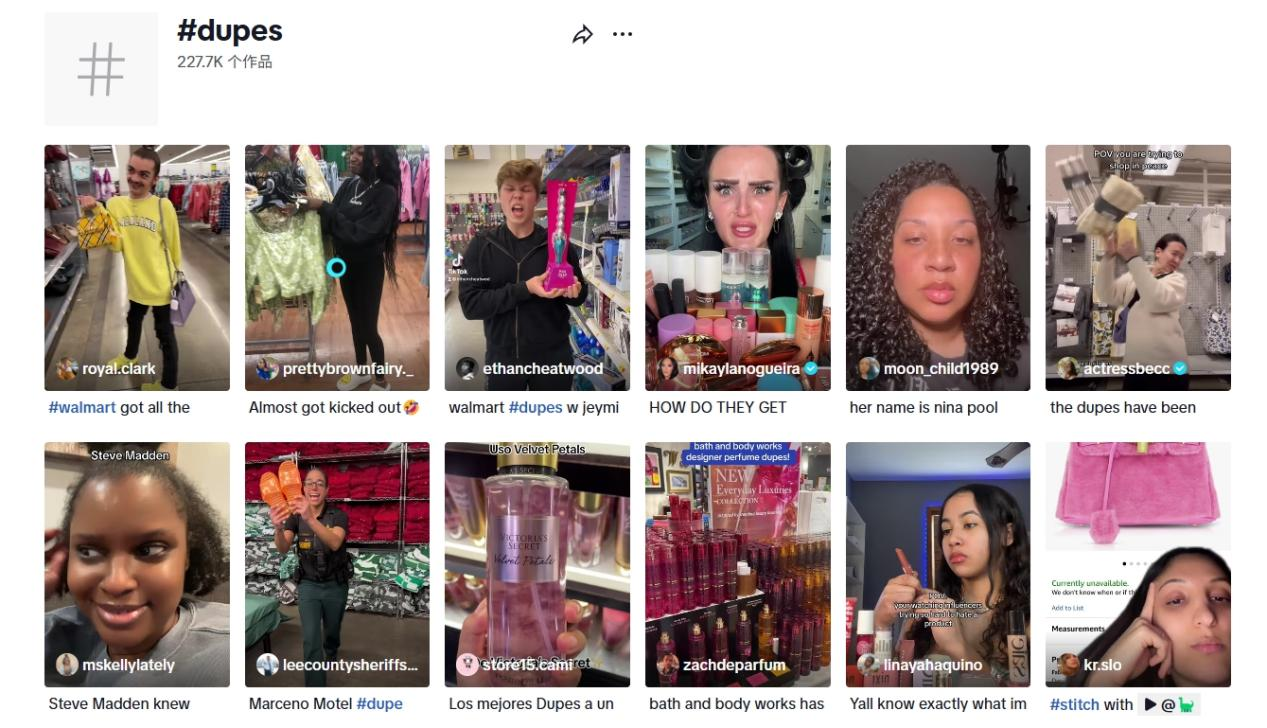1267x728 pixels.
Task: Tap the #stitch hashtag link
Action: [x=1074, y=705]
